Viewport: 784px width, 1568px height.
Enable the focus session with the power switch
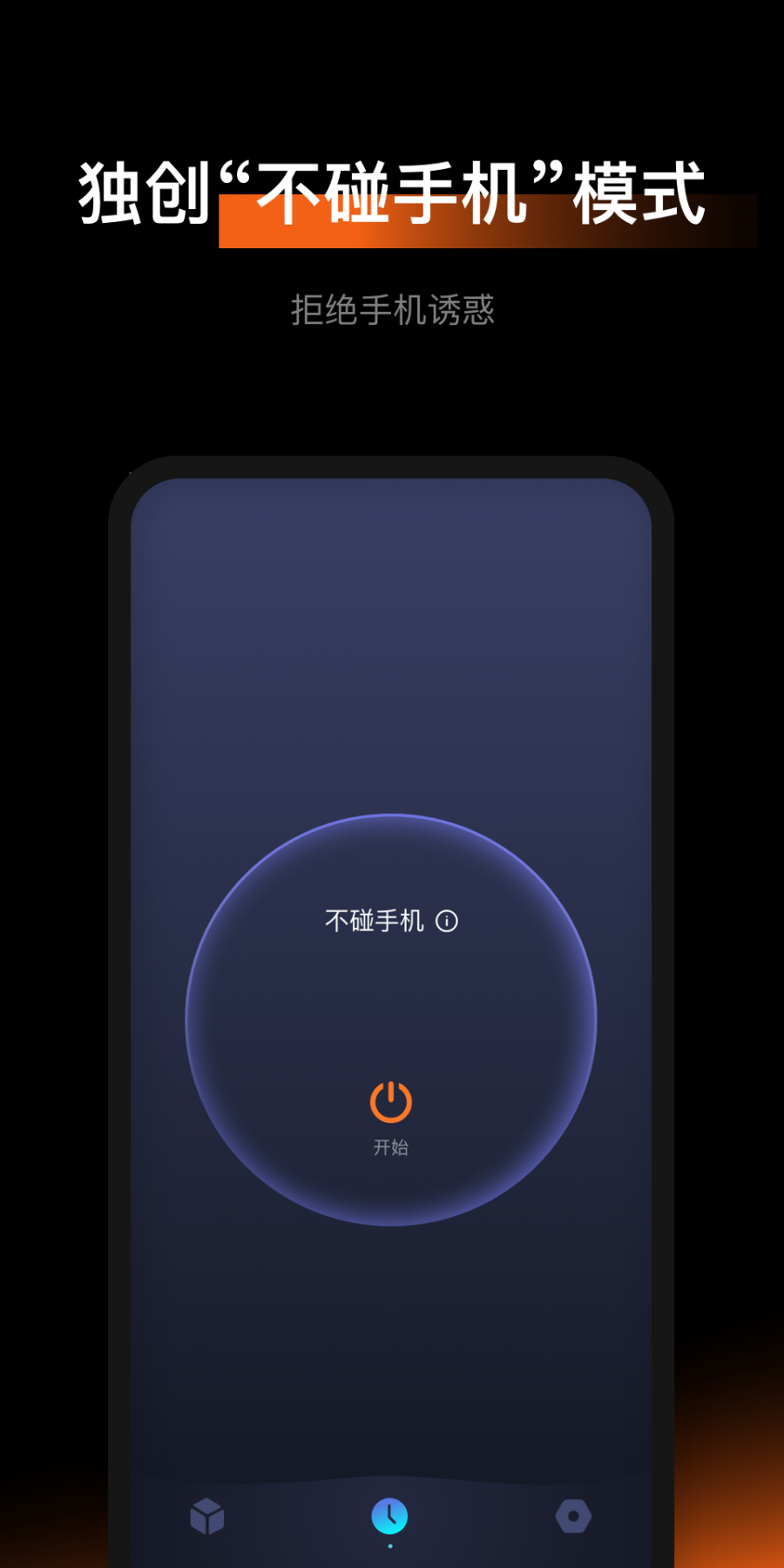pyautogui.click(x=391, y=1100)
